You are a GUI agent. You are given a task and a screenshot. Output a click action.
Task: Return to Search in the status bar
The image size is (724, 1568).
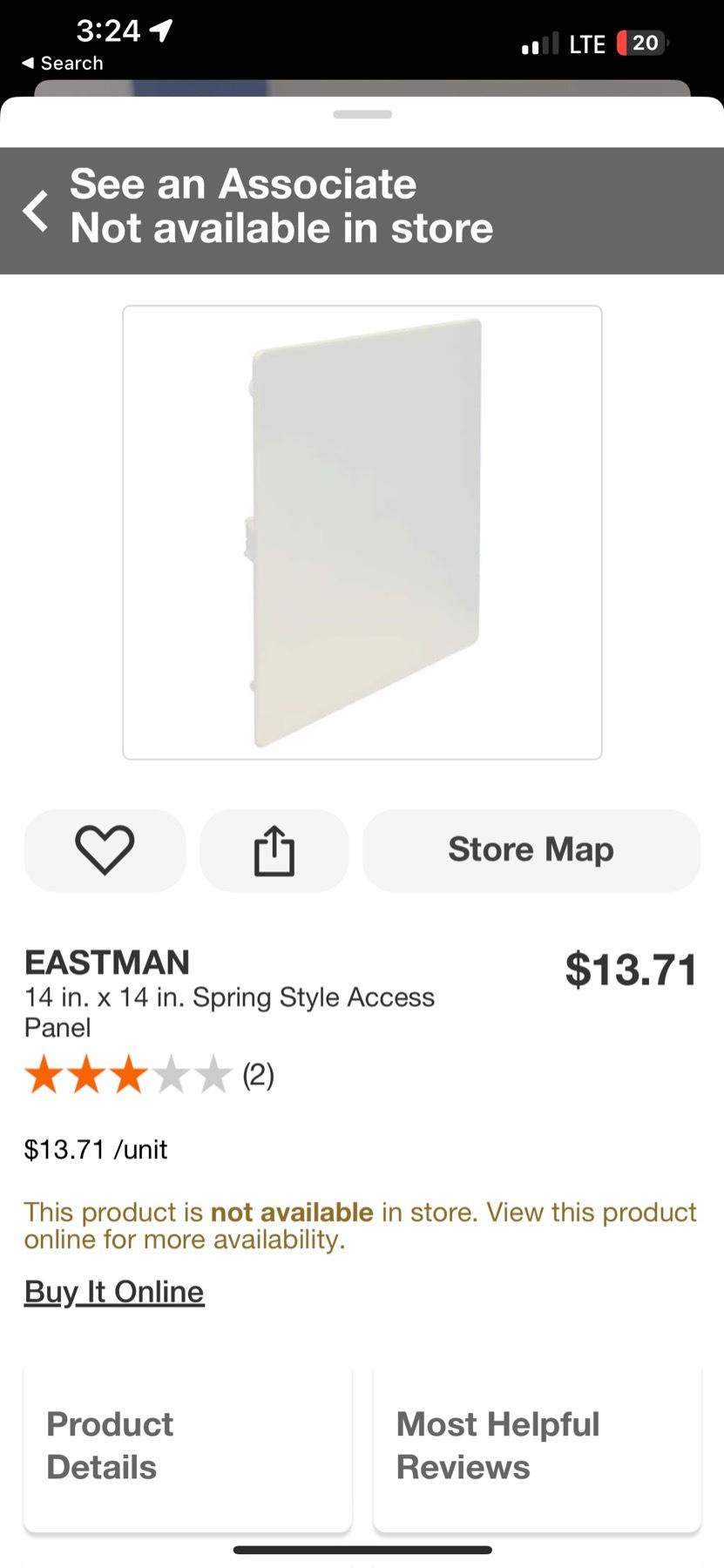click(63, 64)
